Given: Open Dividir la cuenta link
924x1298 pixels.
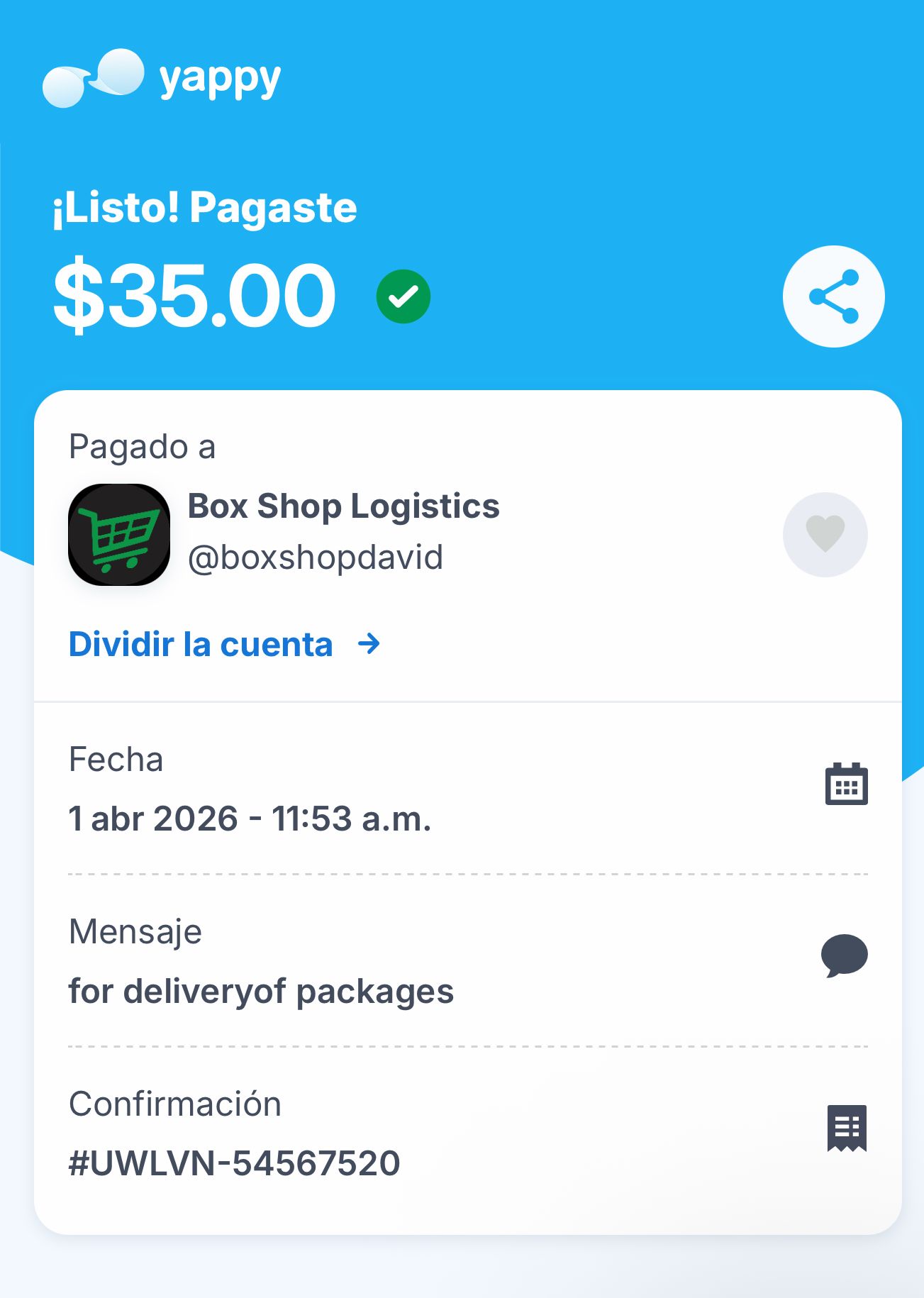Looking at the screenshot, I should tap(224, 644).
